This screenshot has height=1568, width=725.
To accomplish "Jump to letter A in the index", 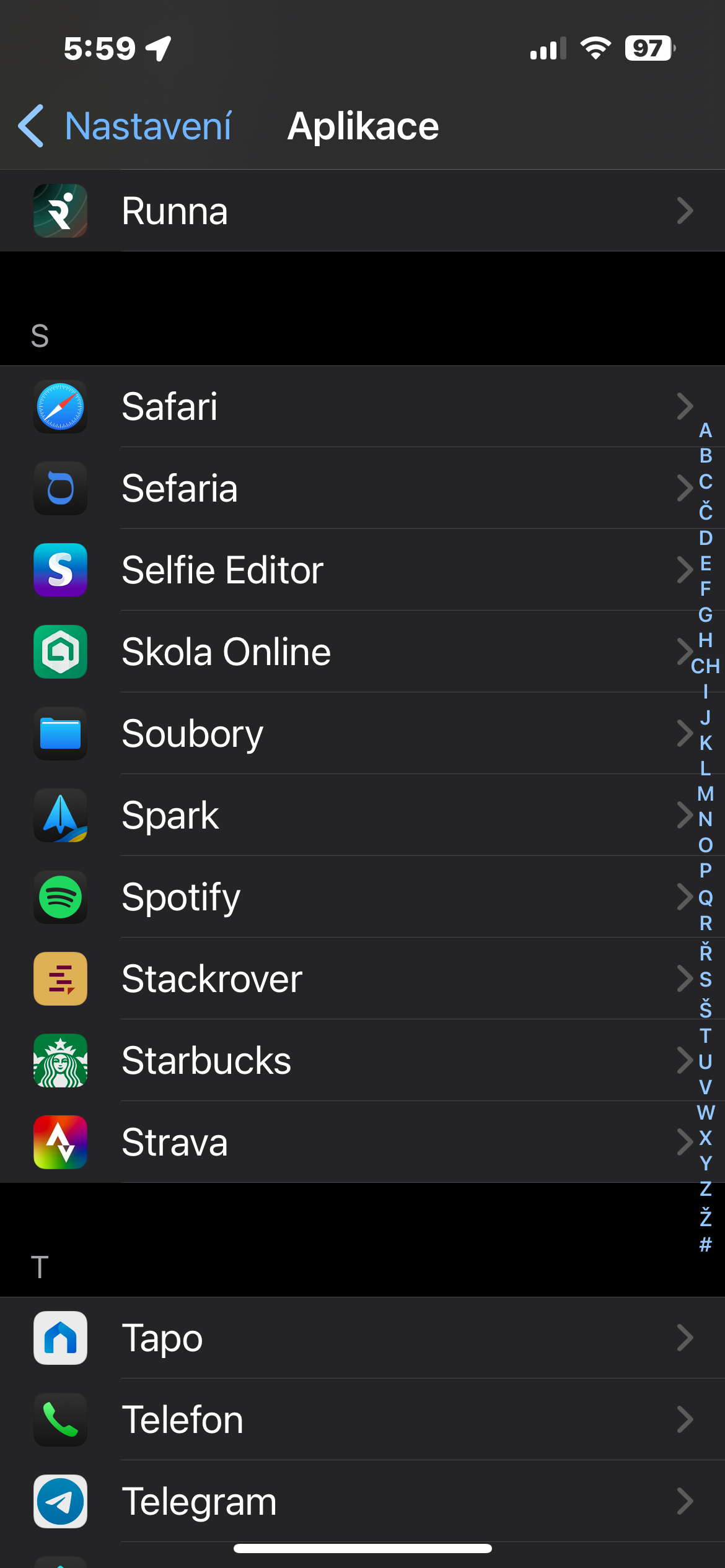I will (705, 430).
